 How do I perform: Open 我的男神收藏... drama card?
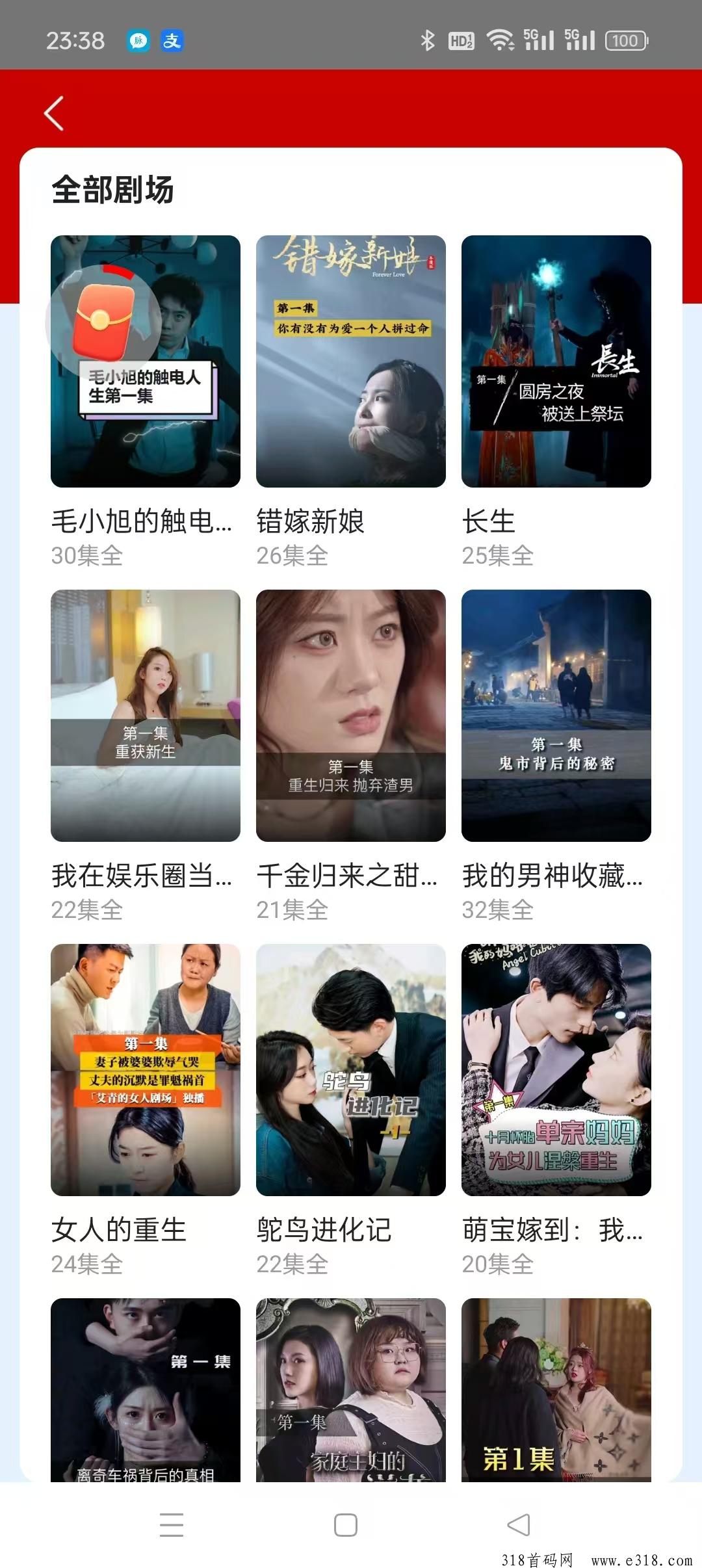coord(556,715)
